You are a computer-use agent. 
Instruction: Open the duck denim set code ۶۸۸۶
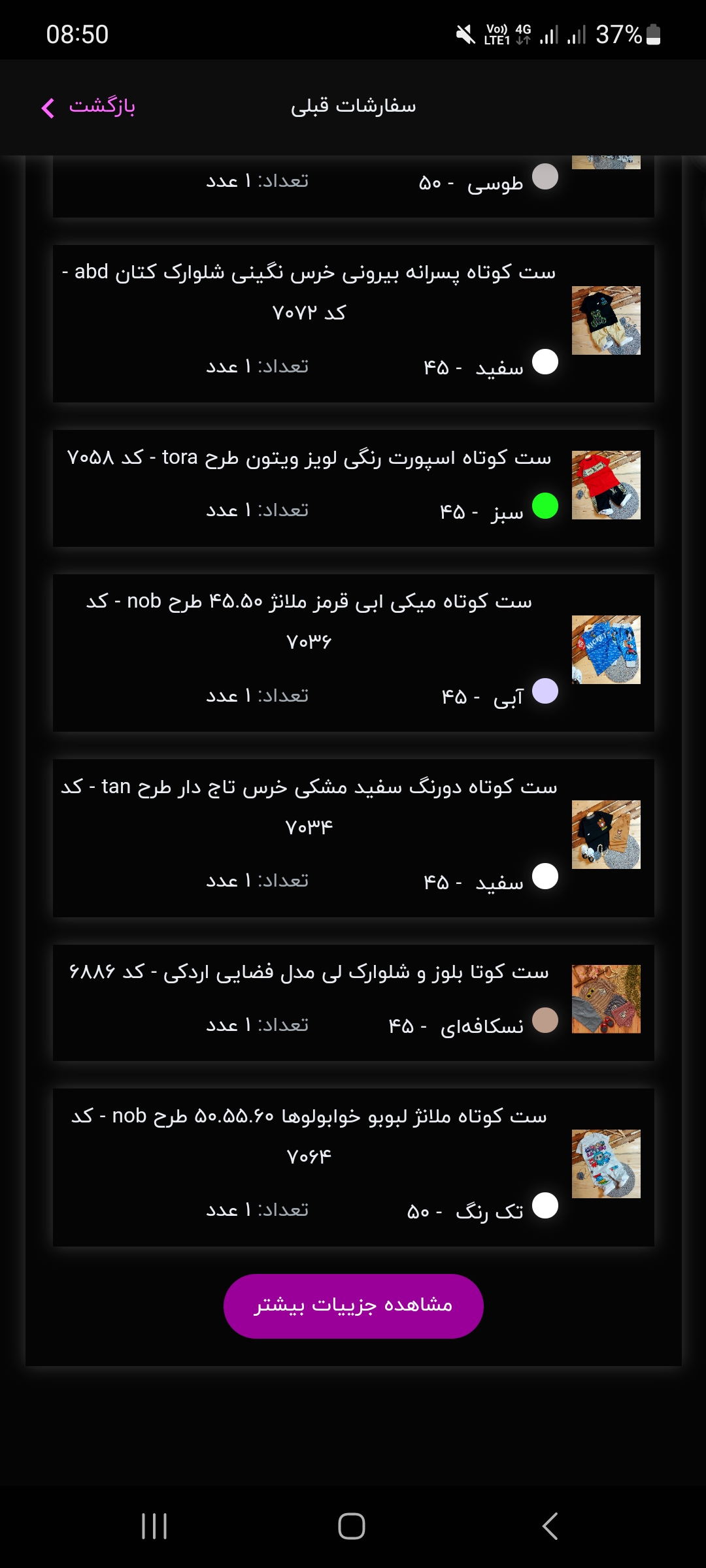click(x=353, y=1003)
